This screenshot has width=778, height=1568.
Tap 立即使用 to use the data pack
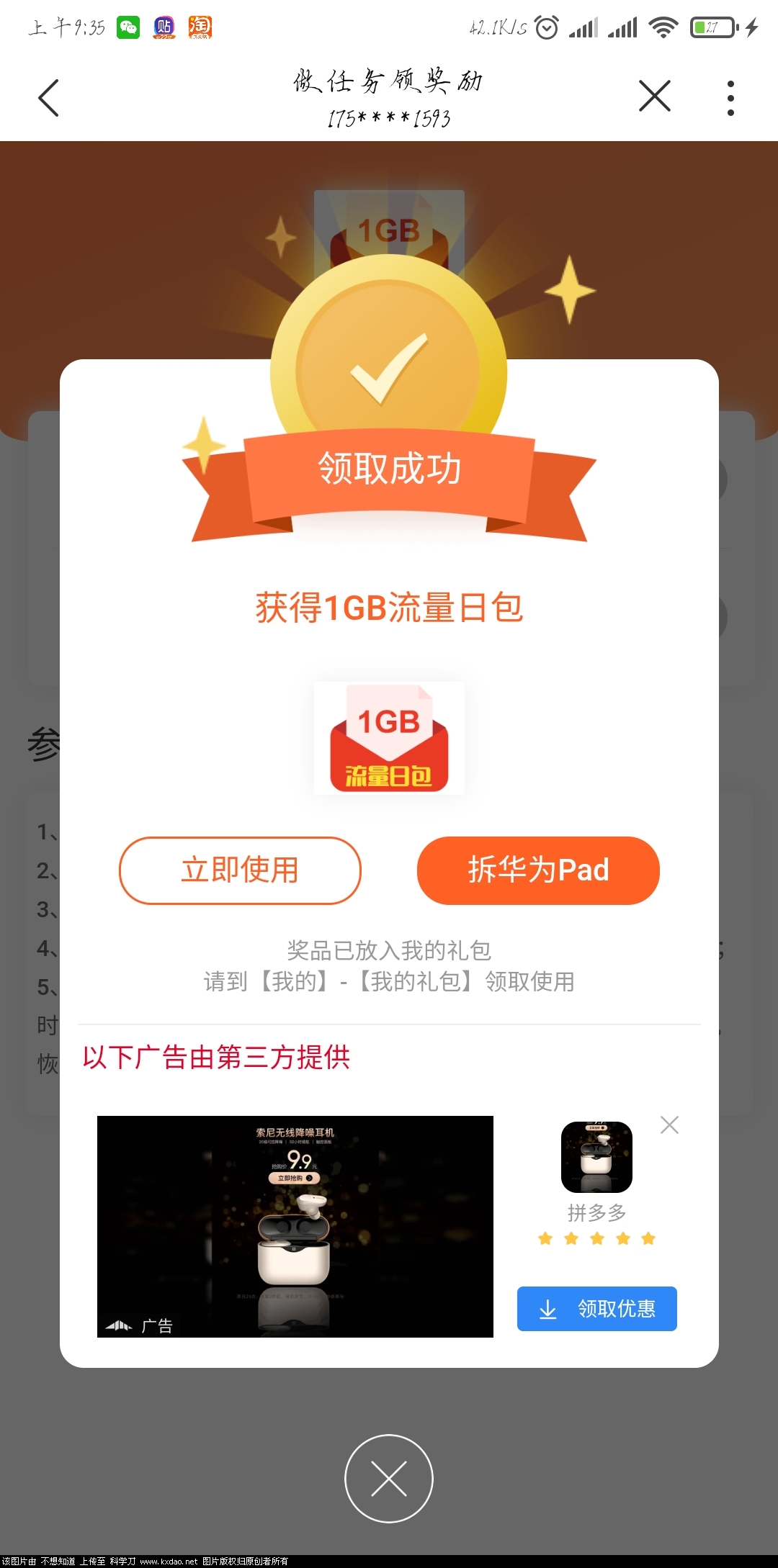[240, 870]
